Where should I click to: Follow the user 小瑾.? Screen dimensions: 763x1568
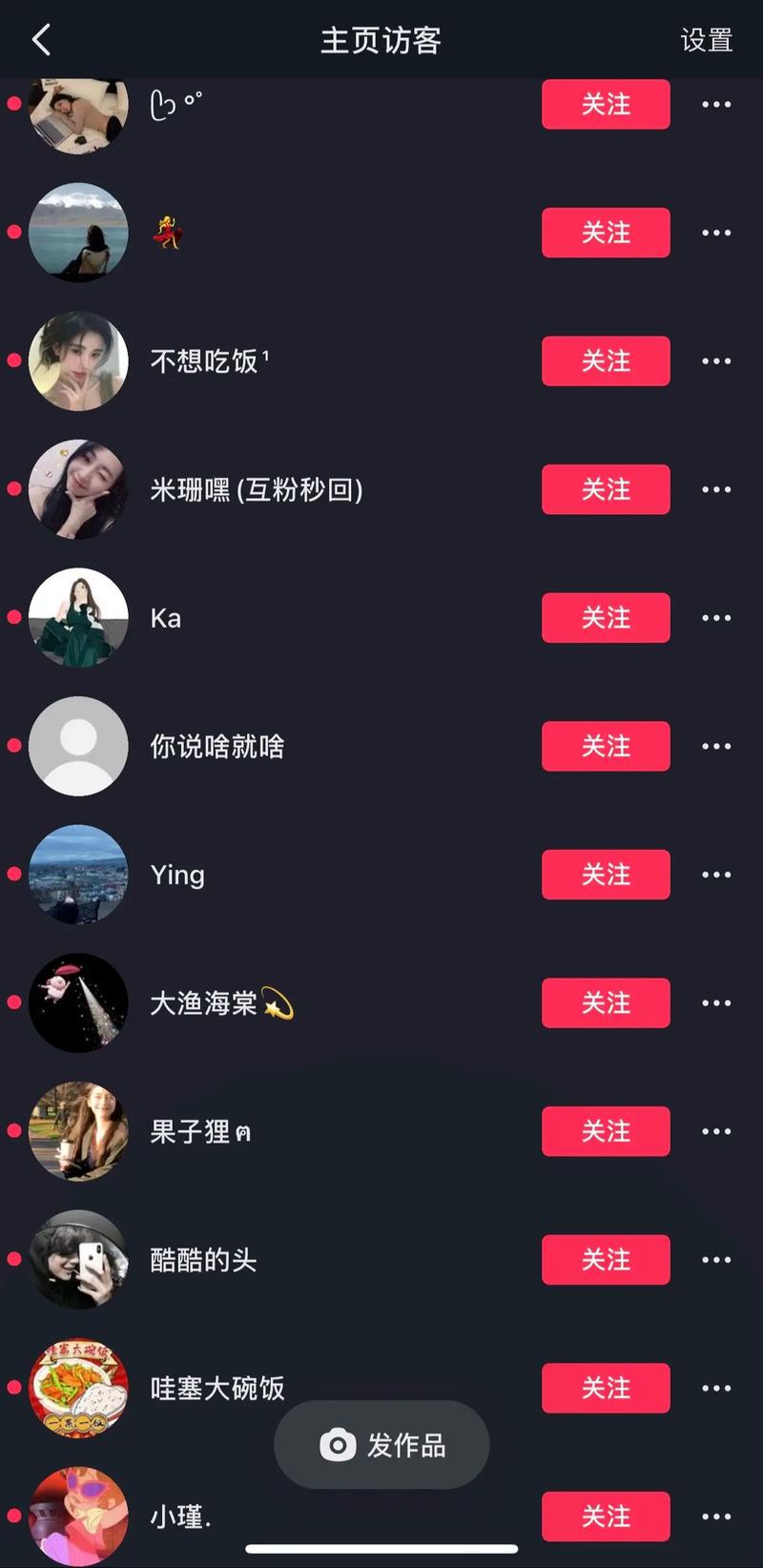[606, 1516]
